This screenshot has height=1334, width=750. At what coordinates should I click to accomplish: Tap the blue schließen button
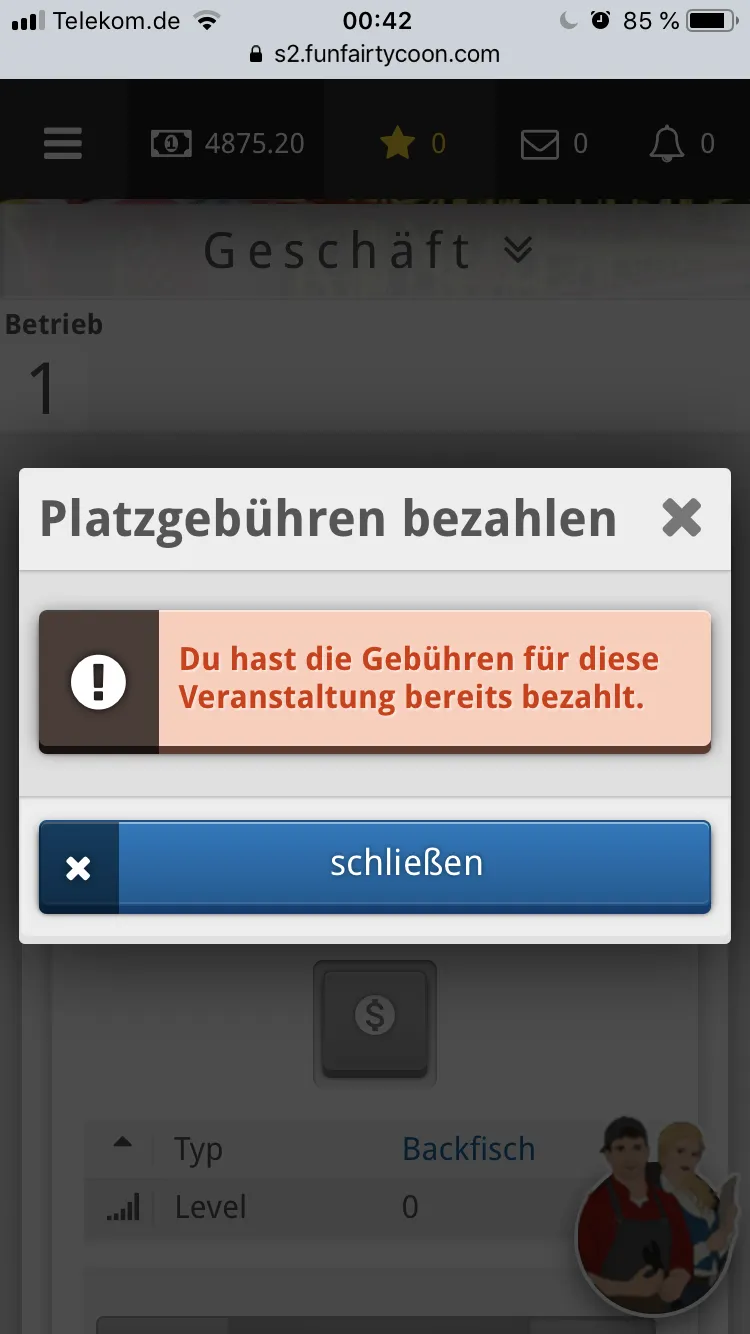(x=375, y=866)
